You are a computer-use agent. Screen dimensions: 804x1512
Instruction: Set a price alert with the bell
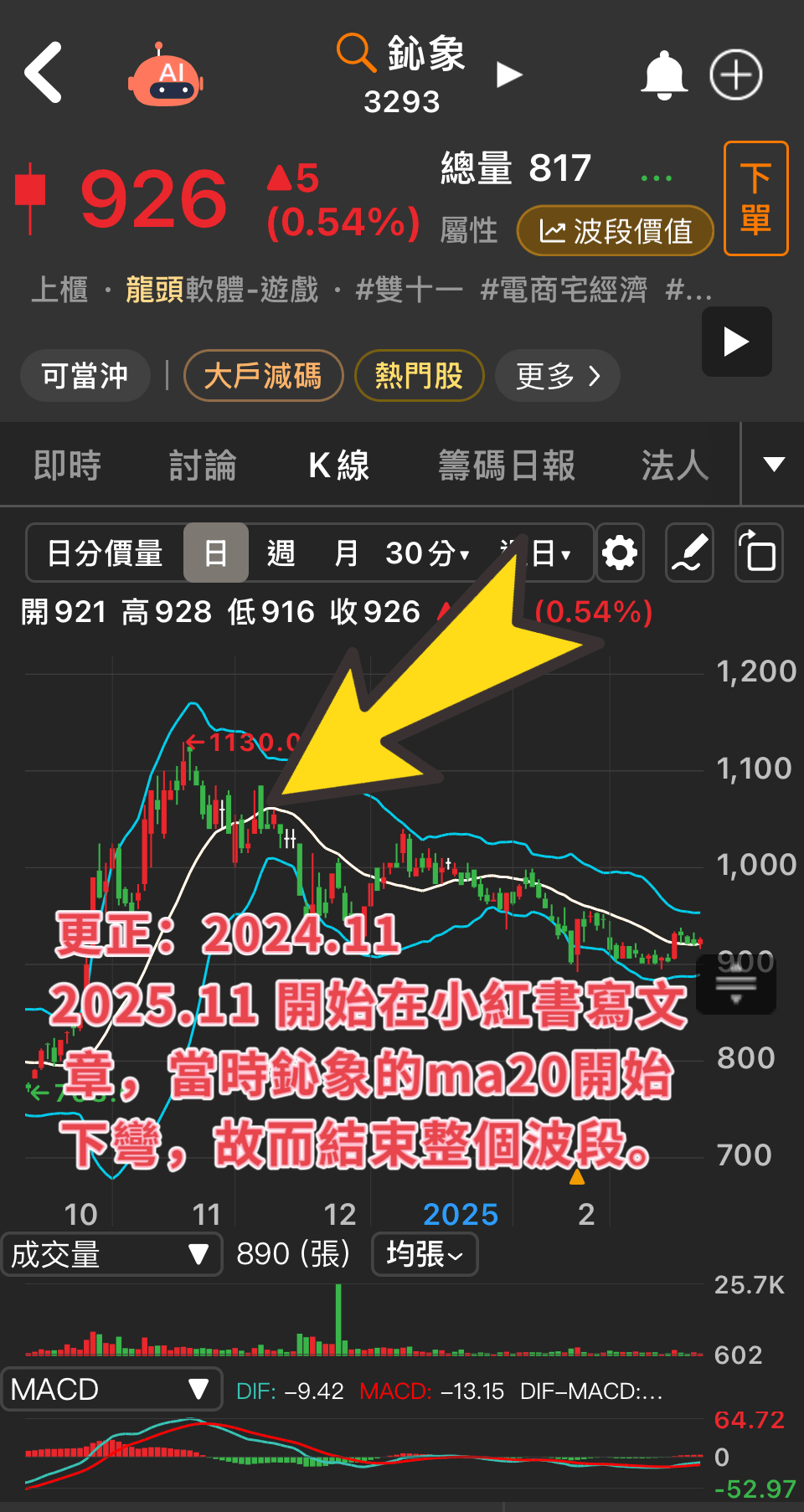point(664,75)
